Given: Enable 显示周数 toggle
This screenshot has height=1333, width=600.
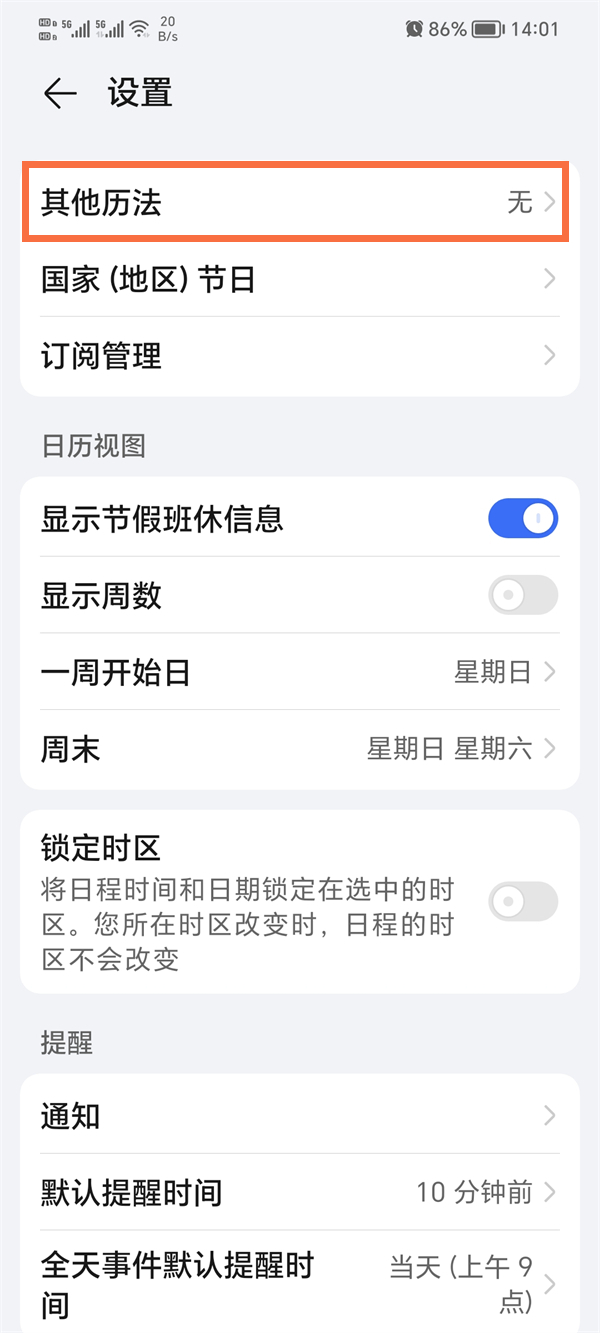Looking at the screenshot, I should point(522,595).
